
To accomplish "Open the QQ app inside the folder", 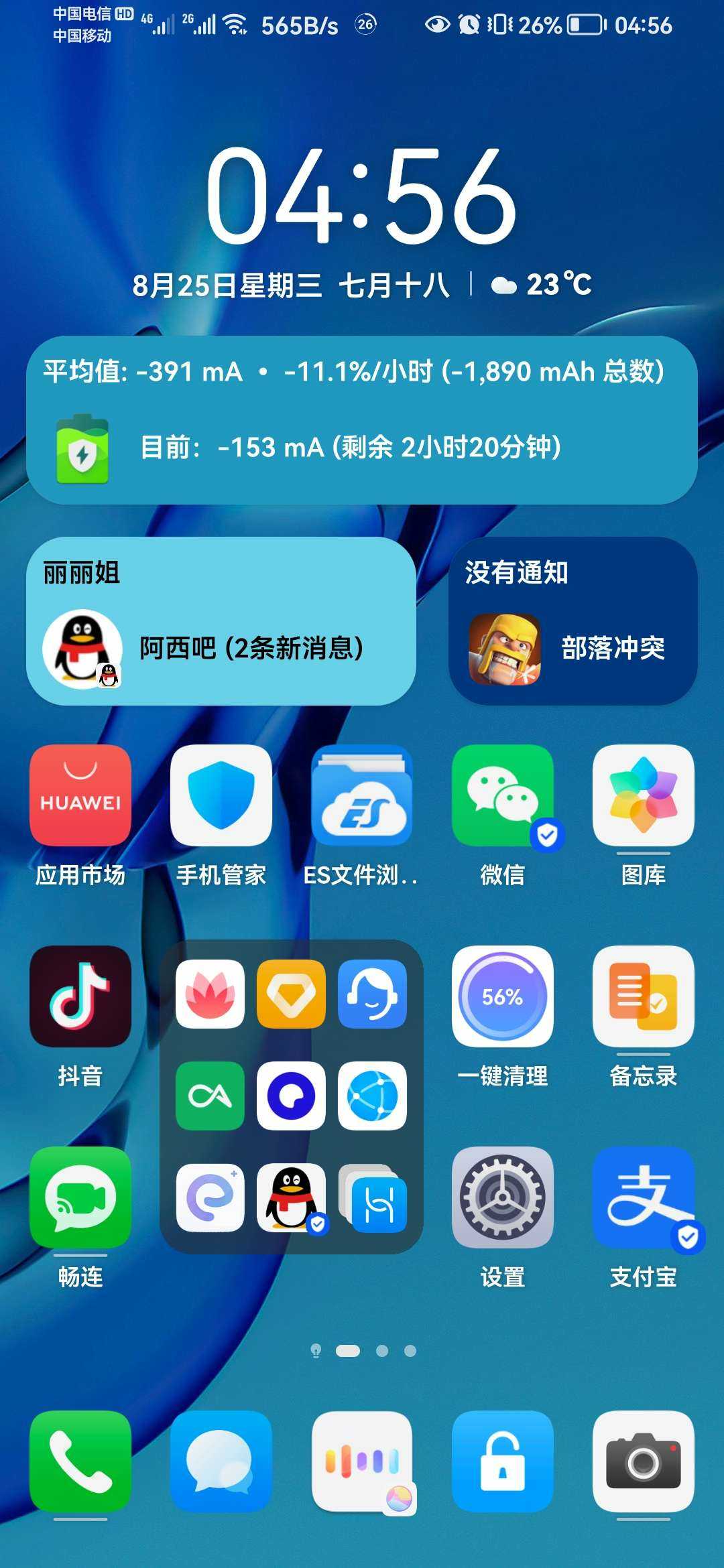I will [291, 1198].
